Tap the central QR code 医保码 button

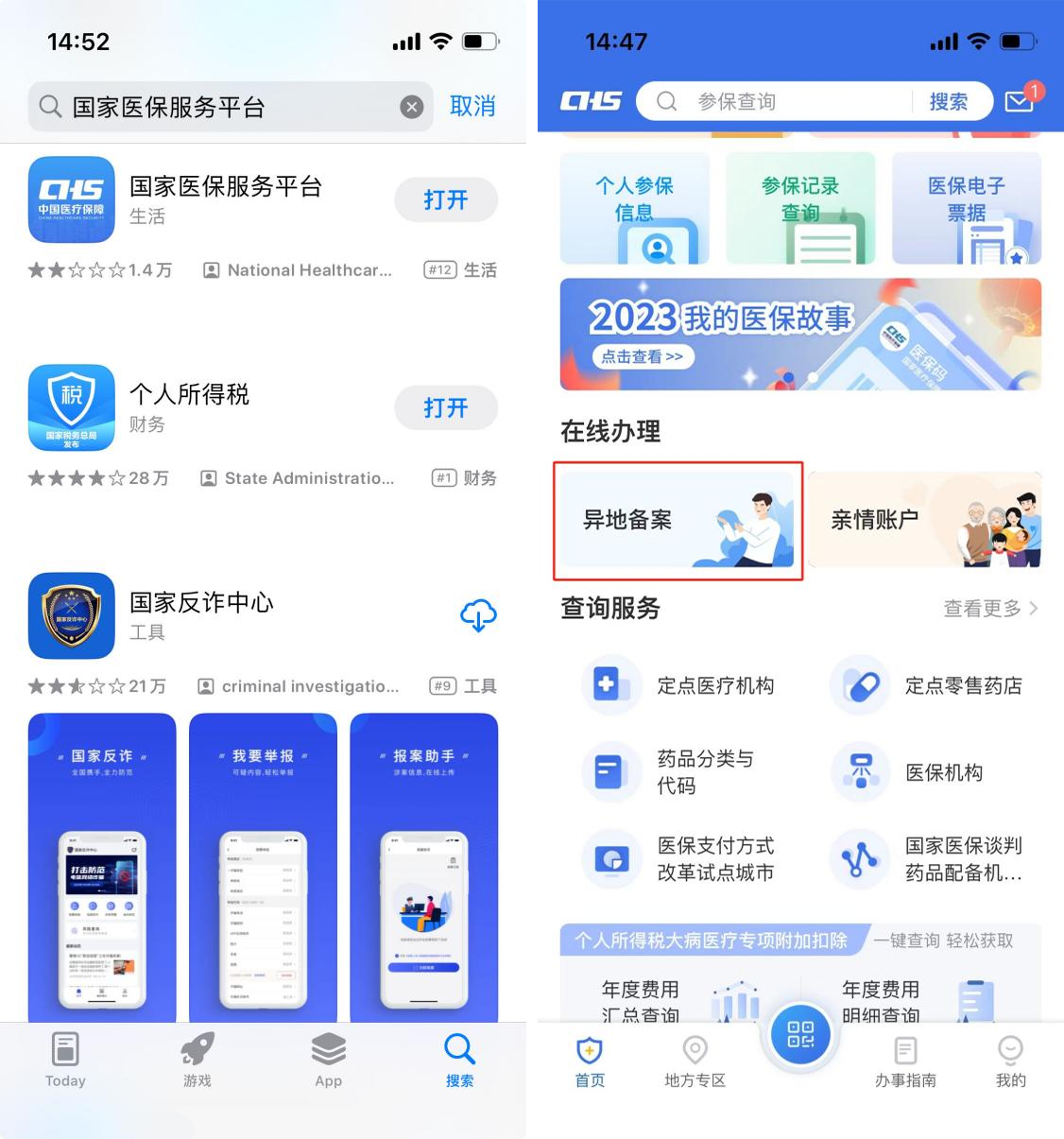point(799,1035)
